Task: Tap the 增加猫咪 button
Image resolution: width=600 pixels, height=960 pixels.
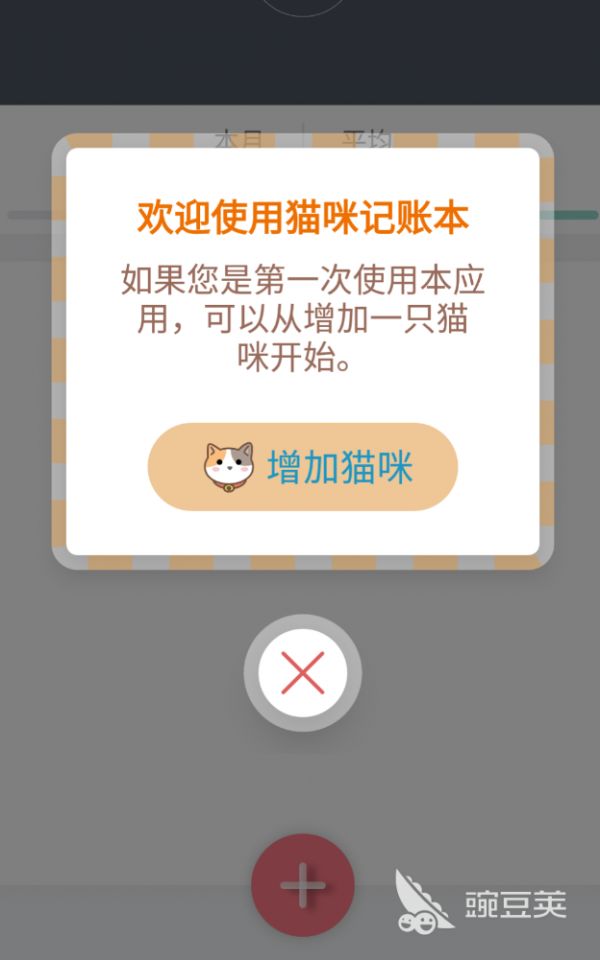Action: (302, 467)
